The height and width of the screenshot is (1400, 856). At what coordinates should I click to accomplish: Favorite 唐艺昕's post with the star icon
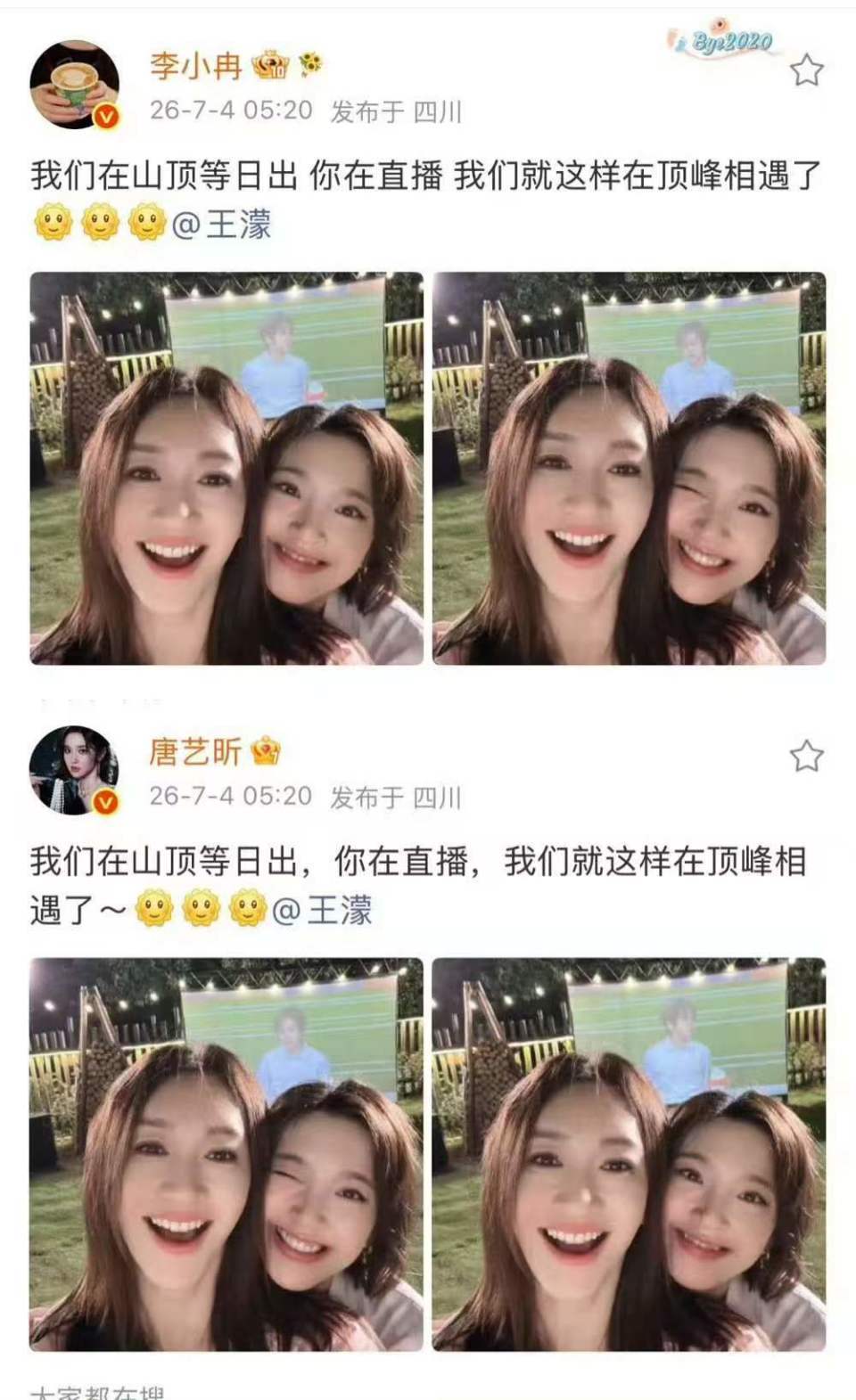coord(806,757)
